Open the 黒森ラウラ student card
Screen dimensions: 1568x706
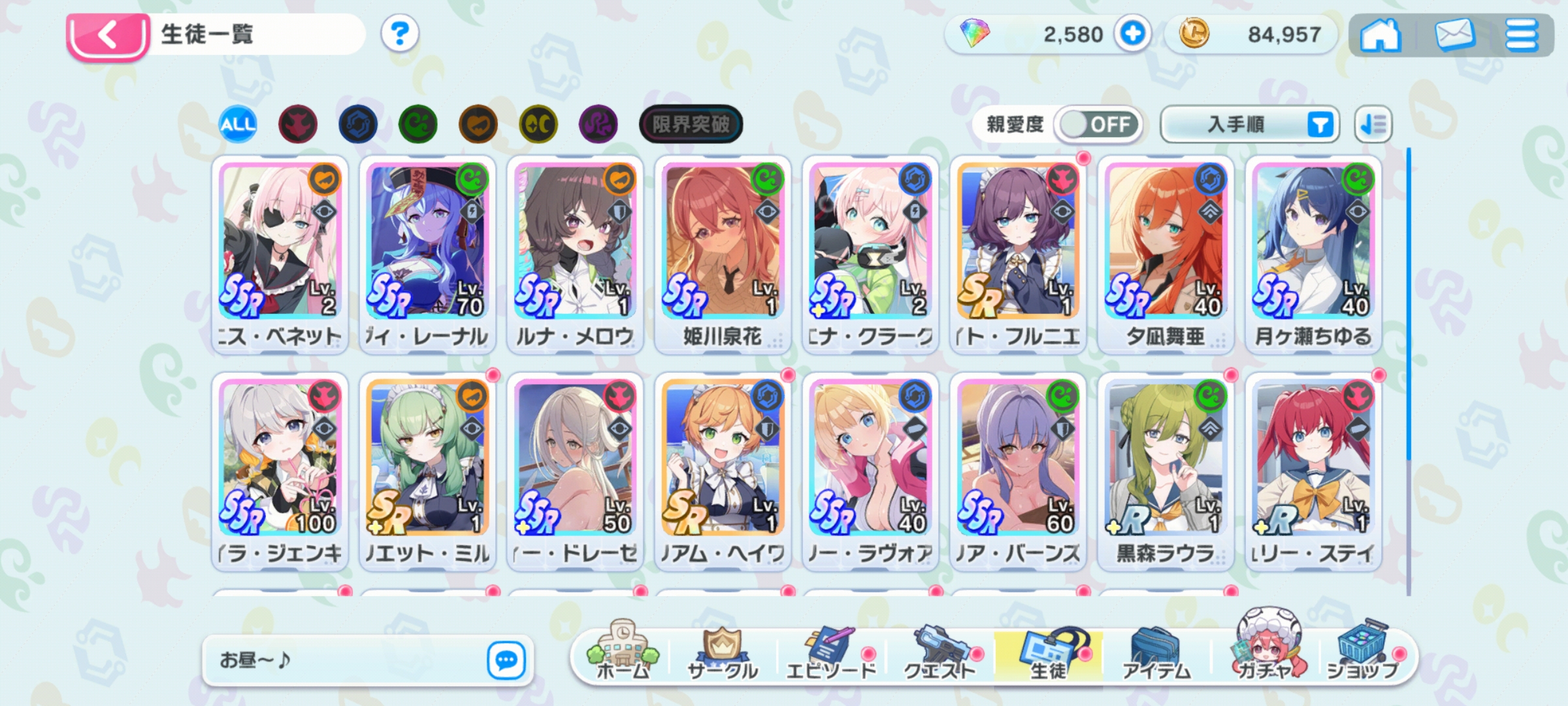1166,471
